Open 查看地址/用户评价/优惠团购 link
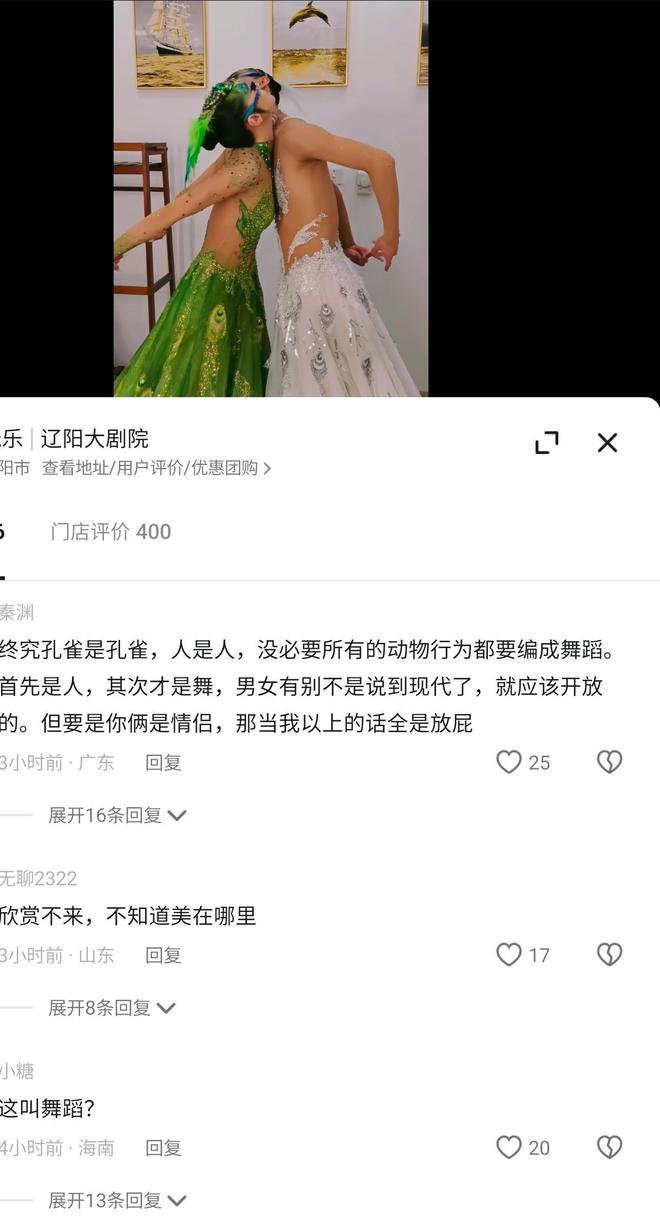This screenshot has width=660, height=1217. pos(156,467)
